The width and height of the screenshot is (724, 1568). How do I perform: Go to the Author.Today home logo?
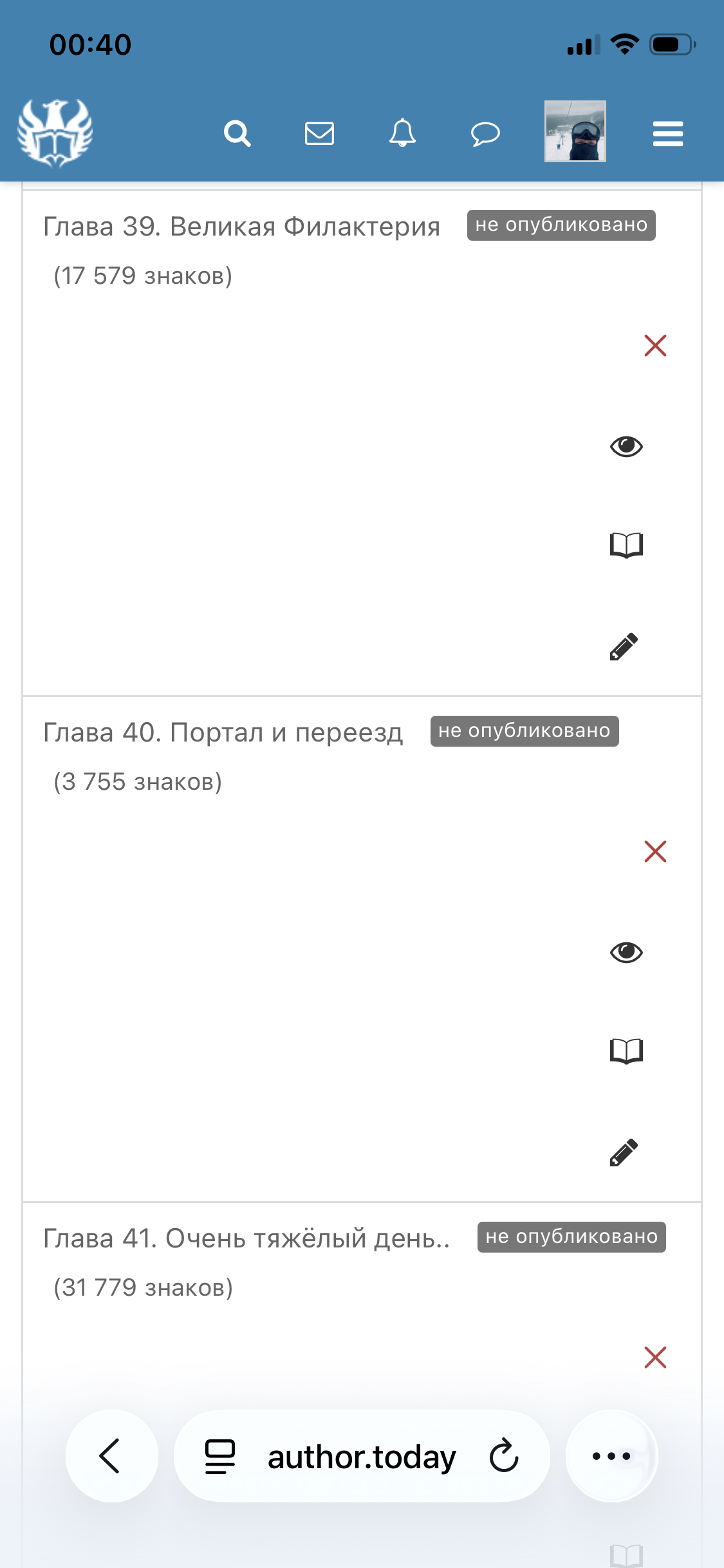click(55, 133)
